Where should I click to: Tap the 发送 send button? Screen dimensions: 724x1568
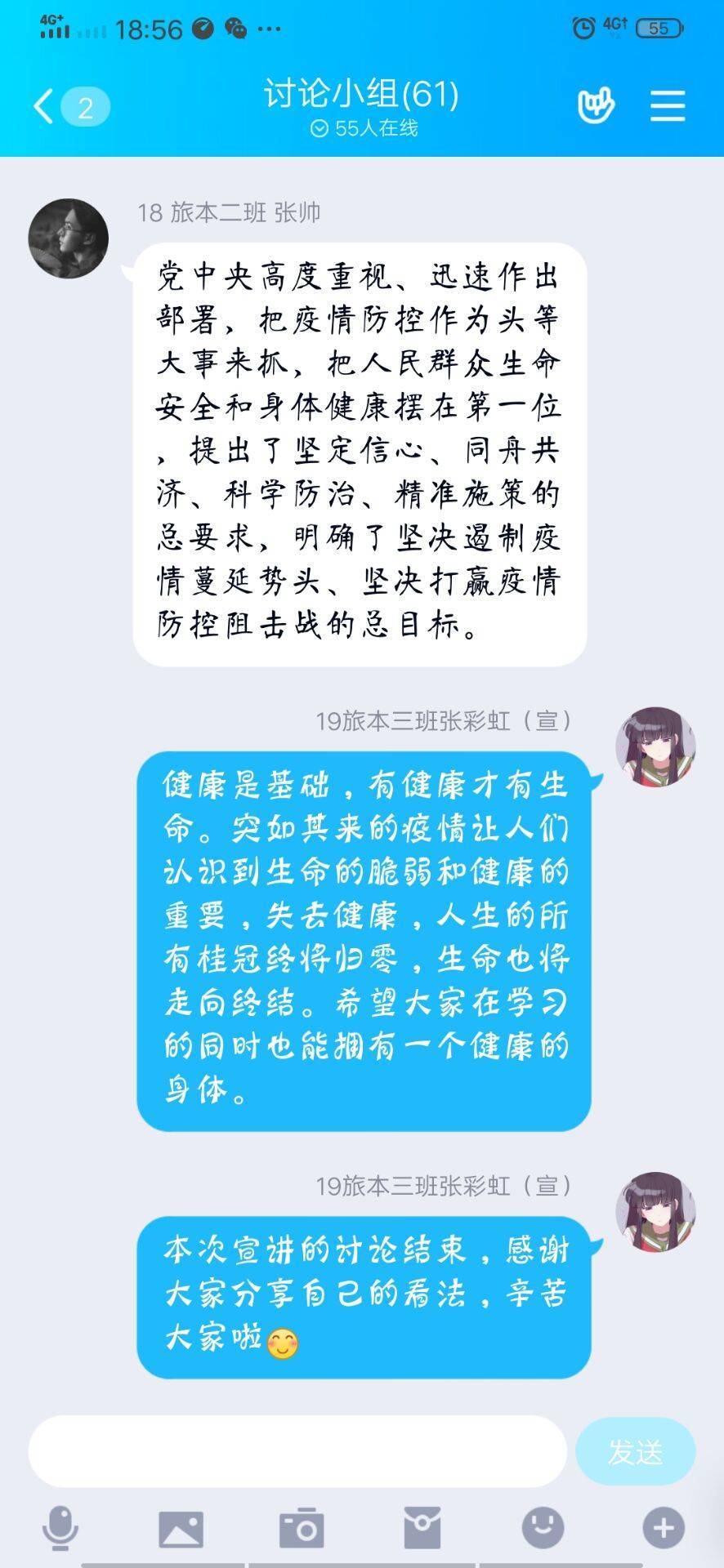(635, 1451)
